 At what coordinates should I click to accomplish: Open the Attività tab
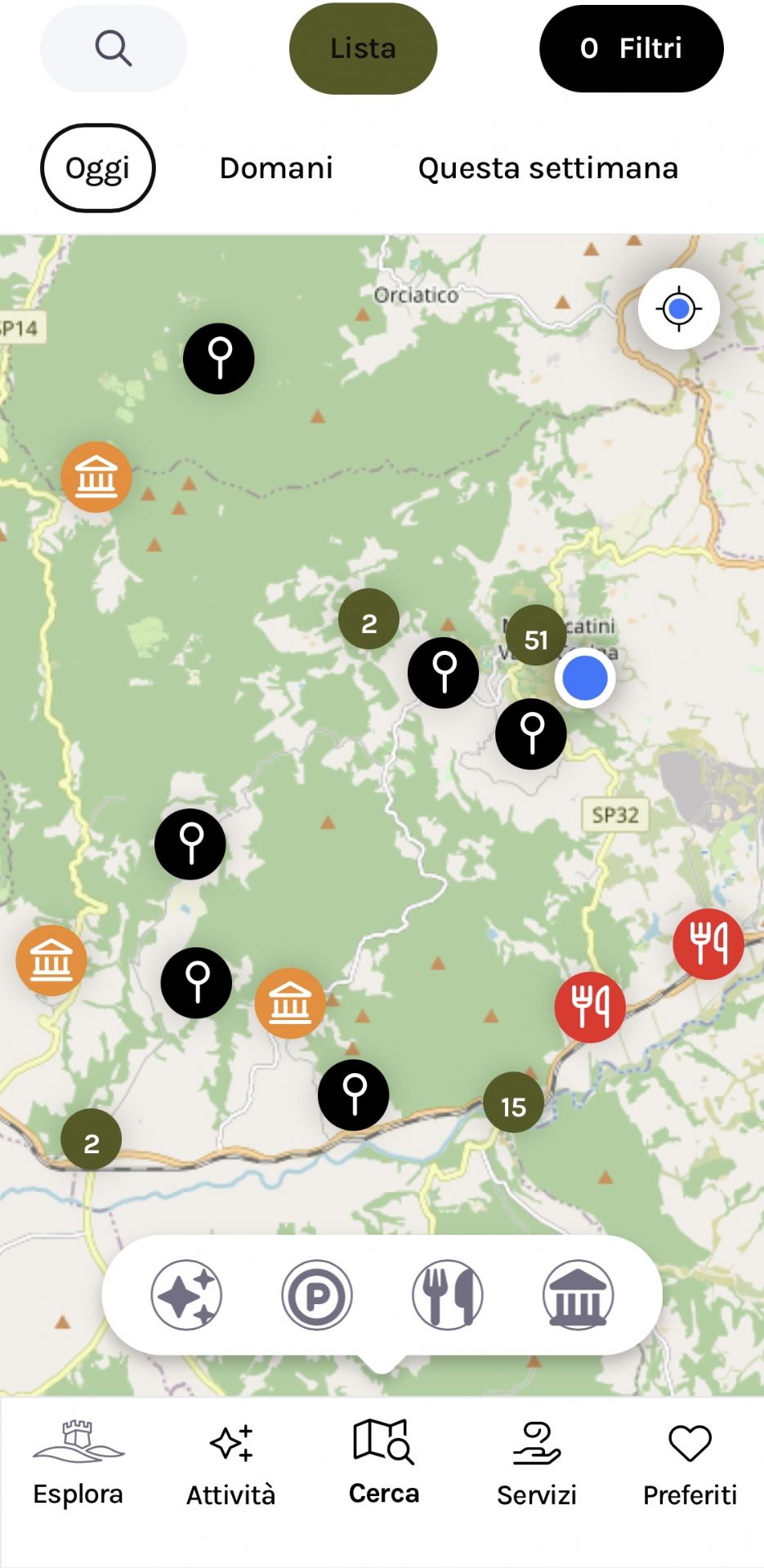point(230,1466)
